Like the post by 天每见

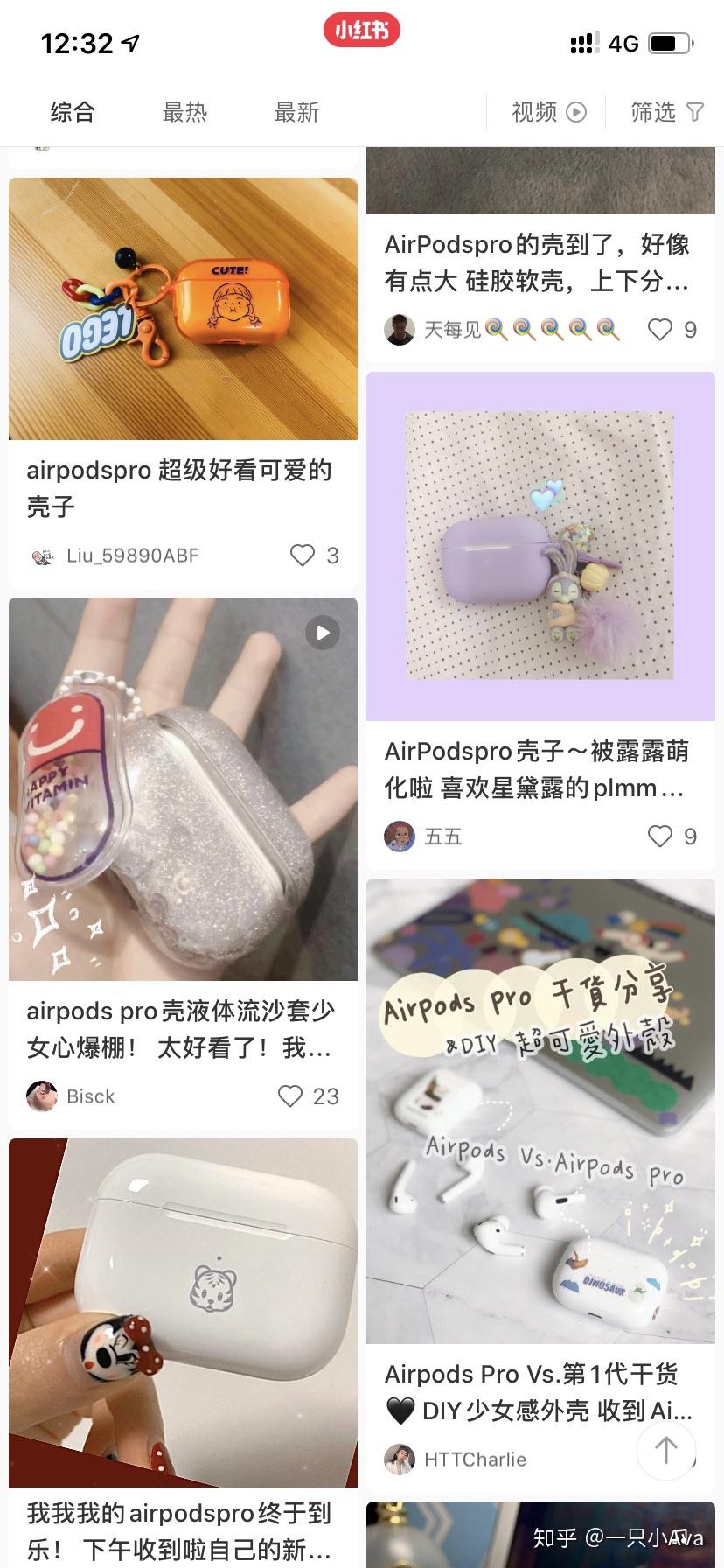tap(659, 330)
